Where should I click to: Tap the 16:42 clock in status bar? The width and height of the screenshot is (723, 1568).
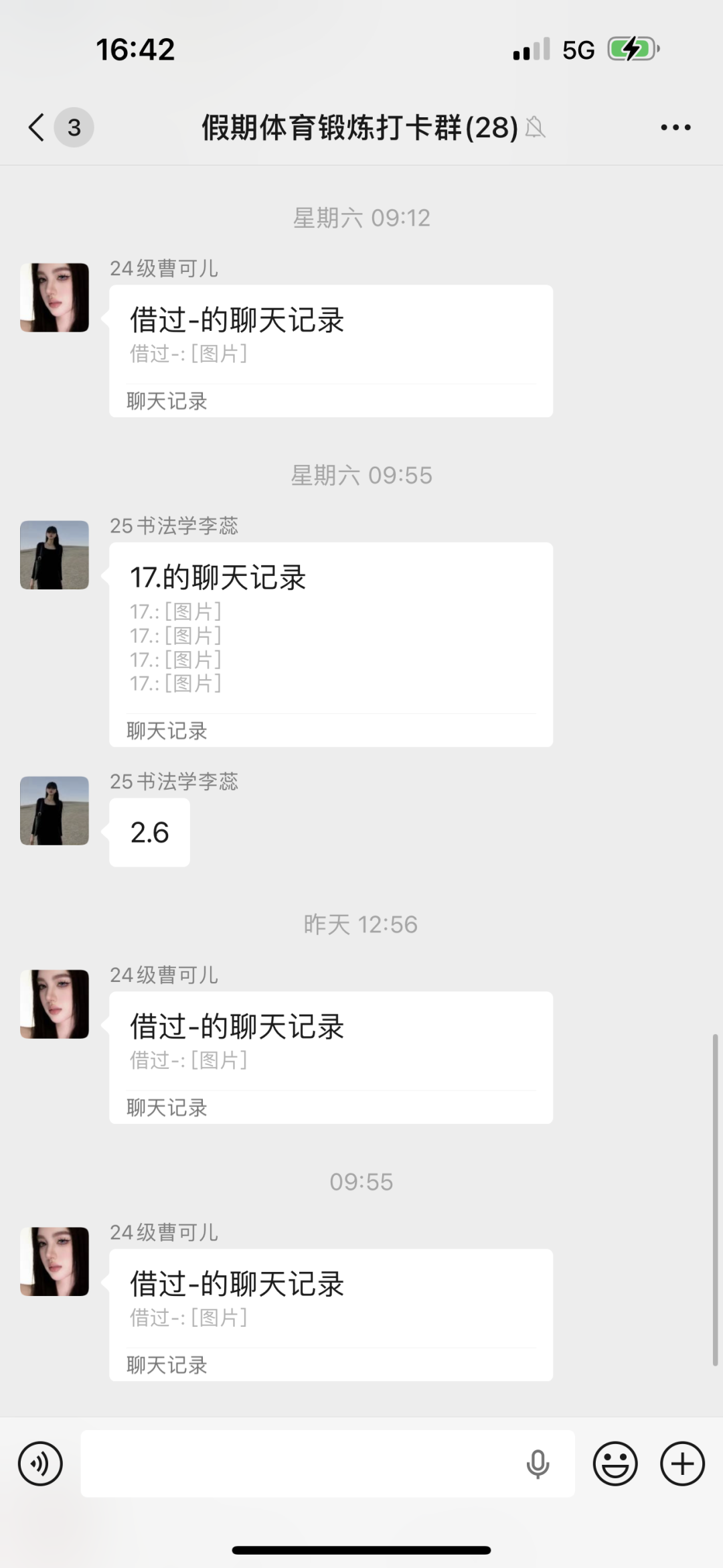(x=137, y=48)
